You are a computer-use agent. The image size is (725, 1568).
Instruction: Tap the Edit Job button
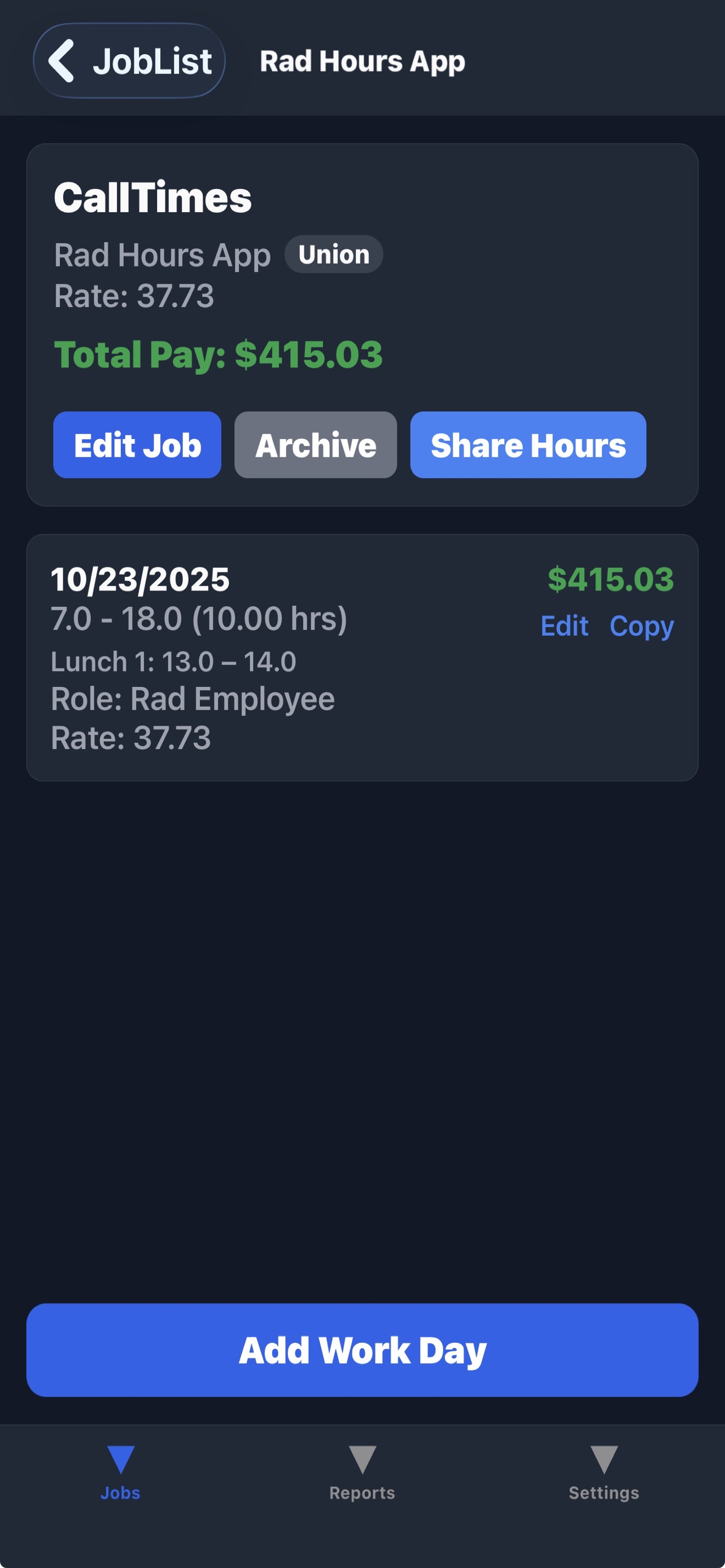137,445
